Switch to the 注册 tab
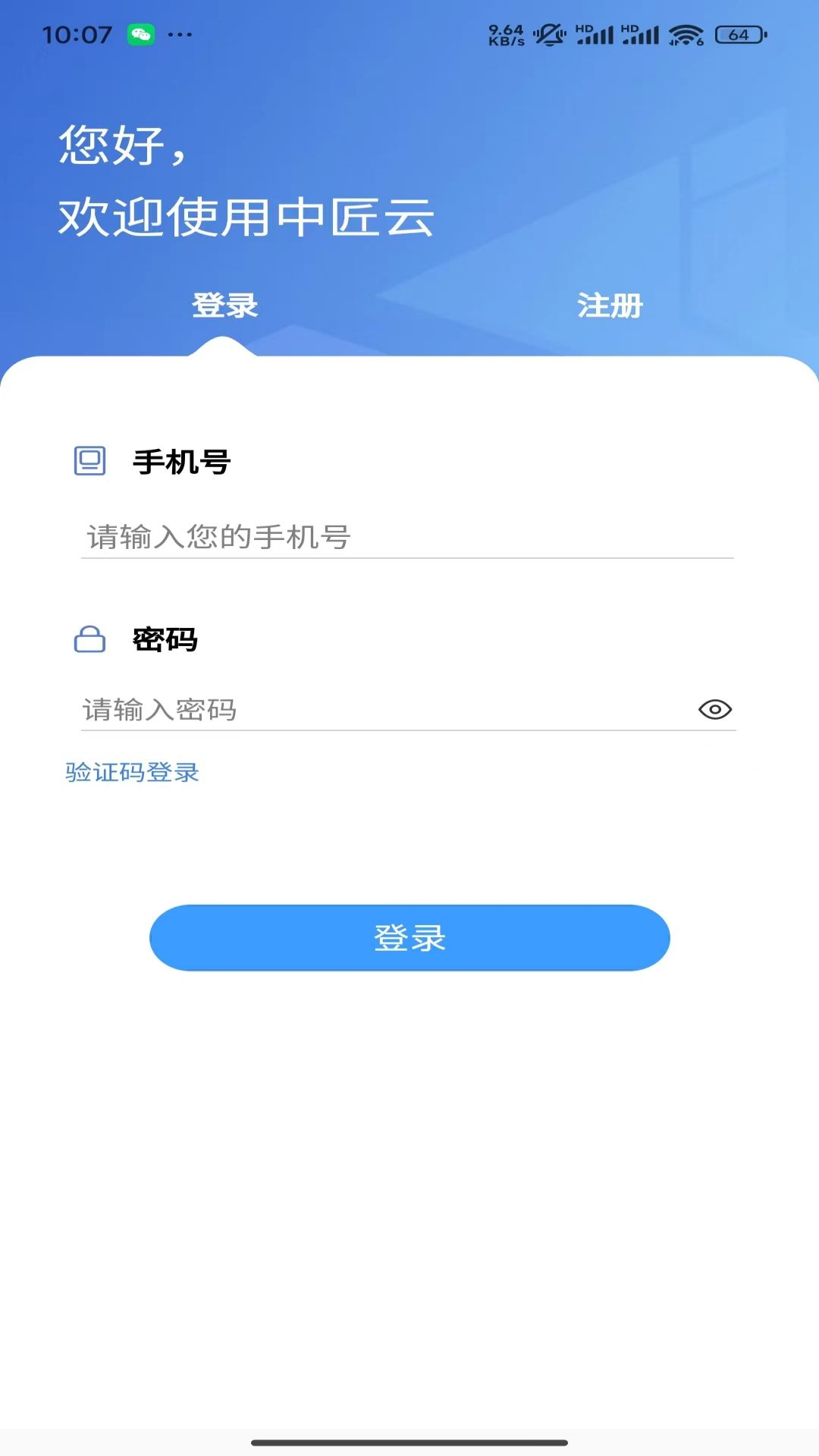This screenshot has height=1456, width=819. pos(610,306)
